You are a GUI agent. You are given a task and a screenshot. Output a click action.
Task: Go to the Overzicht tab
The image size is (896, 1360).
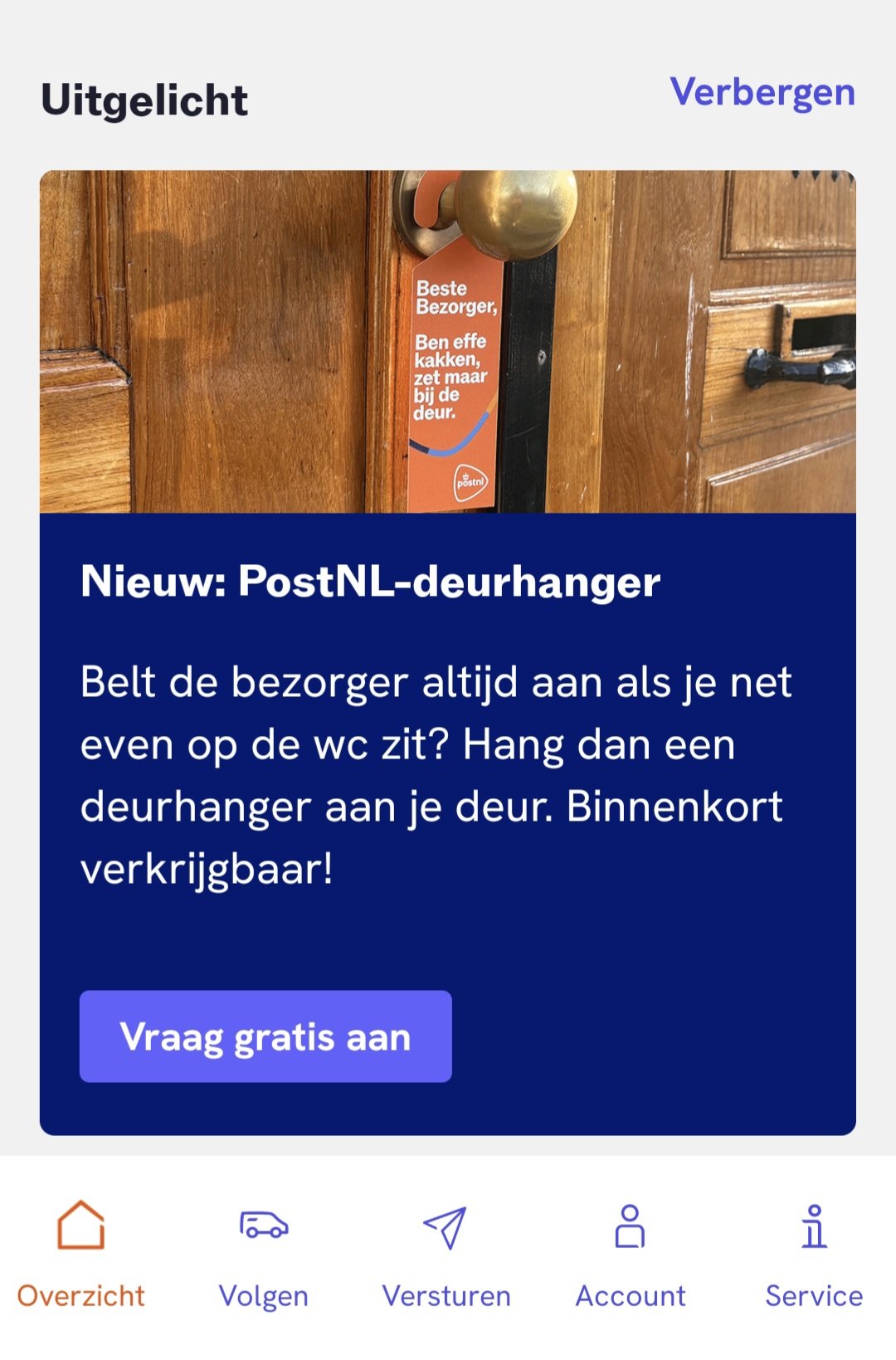(x=81, y=1255)
